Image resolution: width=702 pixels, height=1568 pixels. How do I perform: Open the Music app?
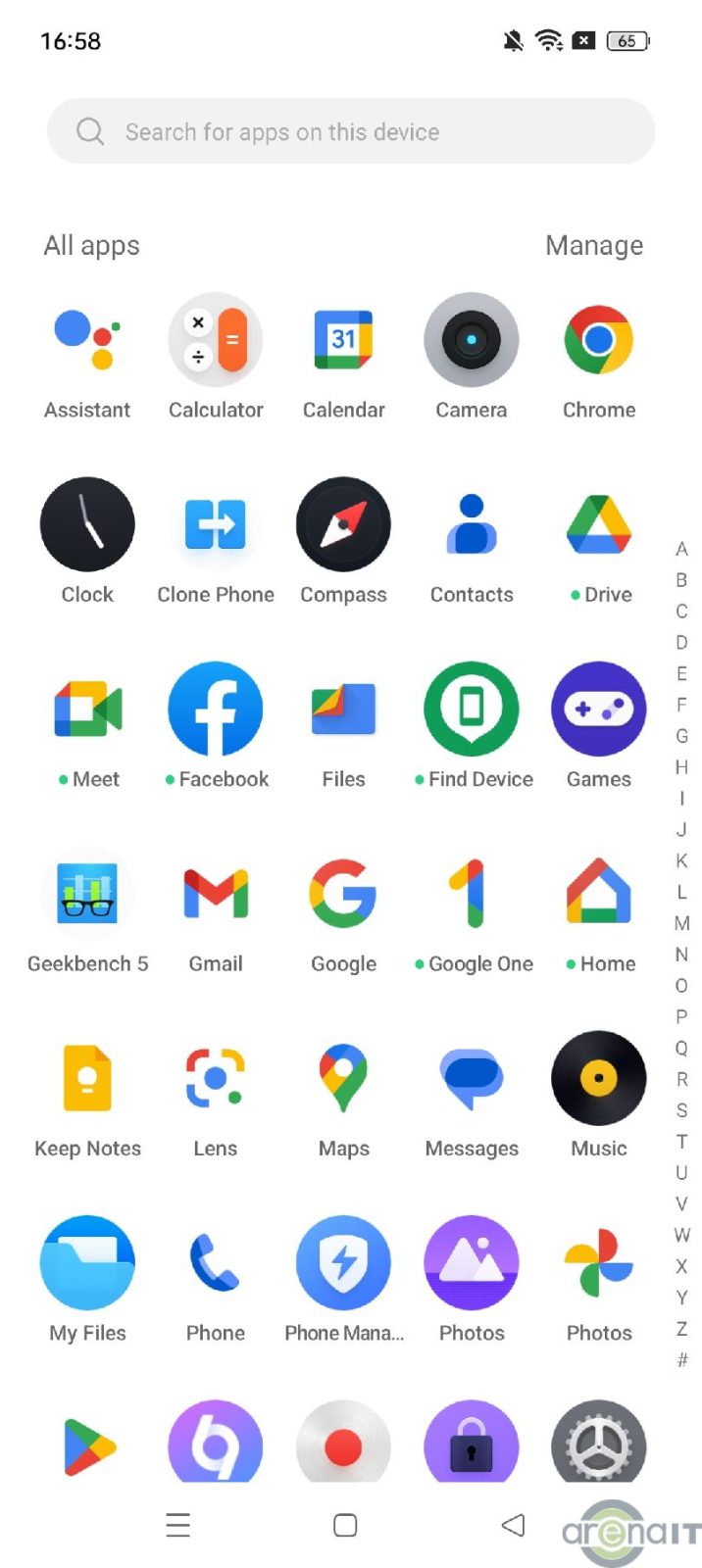599,1079
